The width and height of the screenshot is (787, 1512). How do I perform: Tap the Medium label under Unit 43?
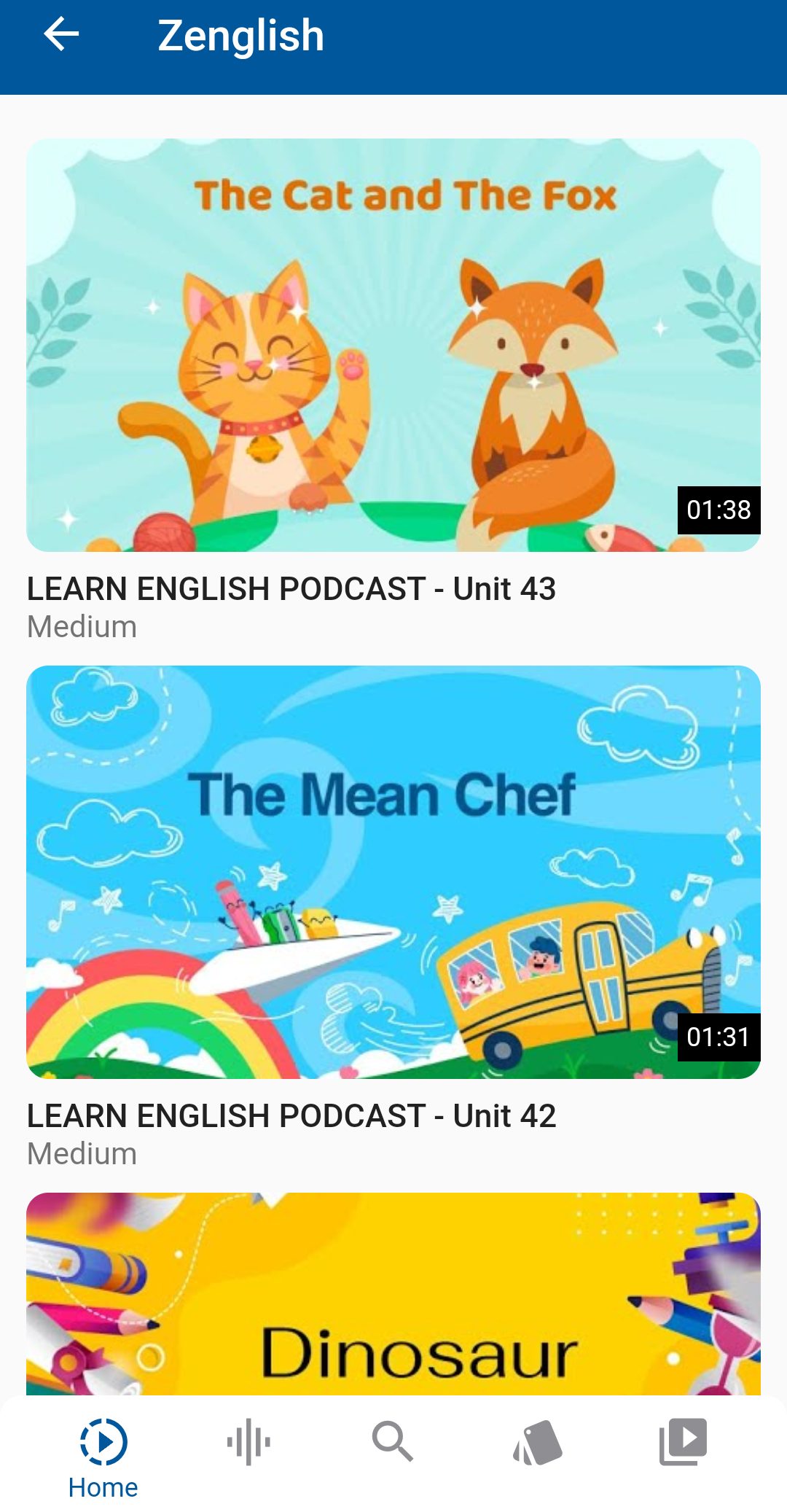pyautogui.click(x=81, y=626)
